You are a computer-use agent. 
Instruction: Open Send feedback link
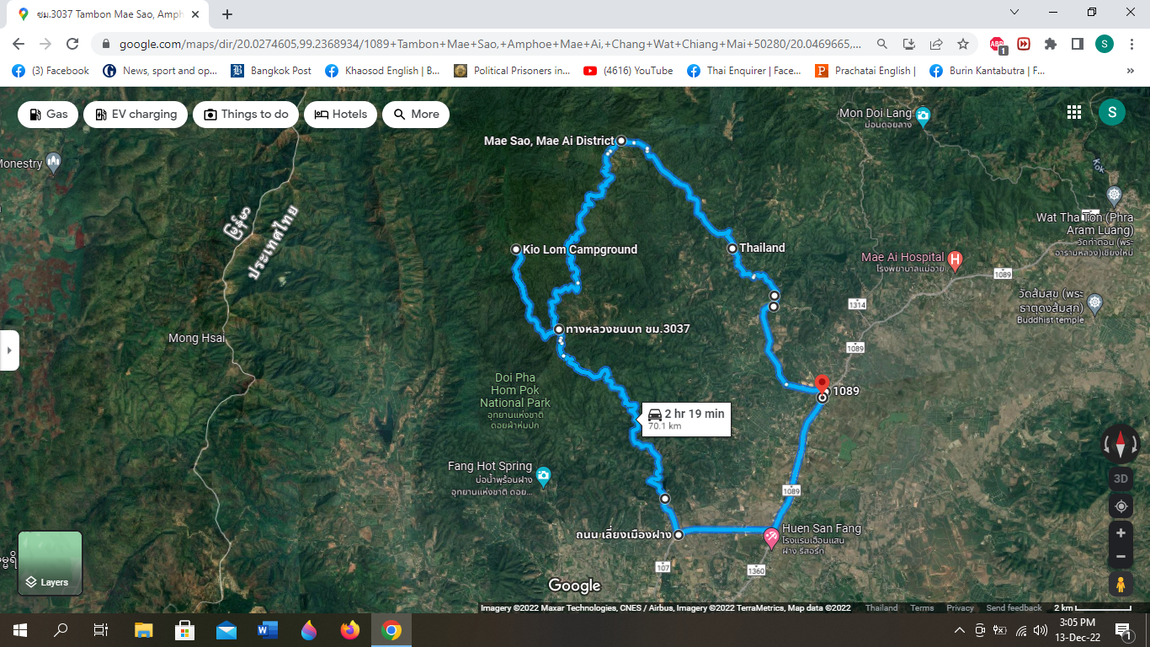point(1013,608)
